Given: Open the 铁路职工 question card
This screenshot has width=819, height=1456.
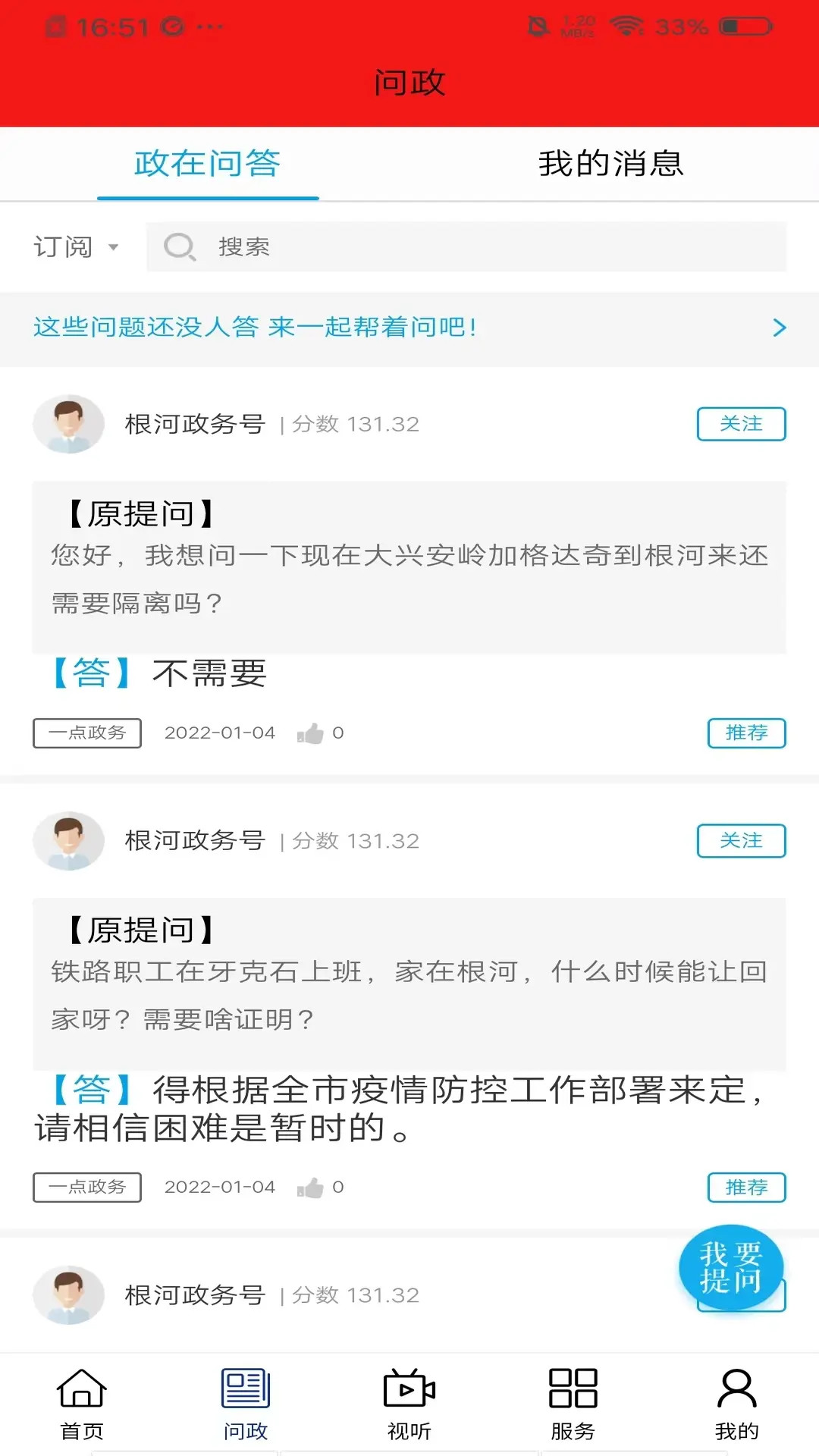Looking at the screenshot, I should click(409, 984).
